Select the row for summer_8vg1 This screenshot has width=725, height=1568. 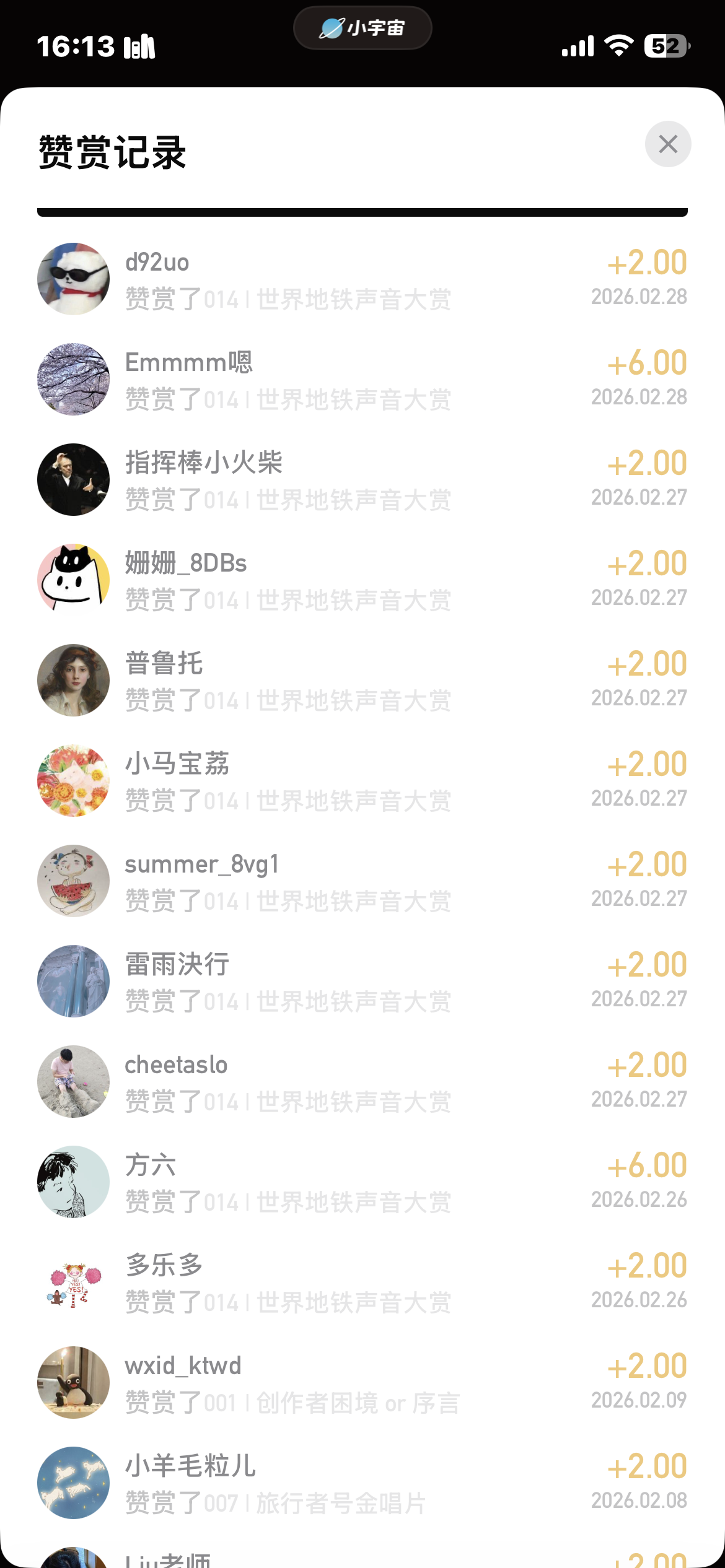(x=362, y=881)
